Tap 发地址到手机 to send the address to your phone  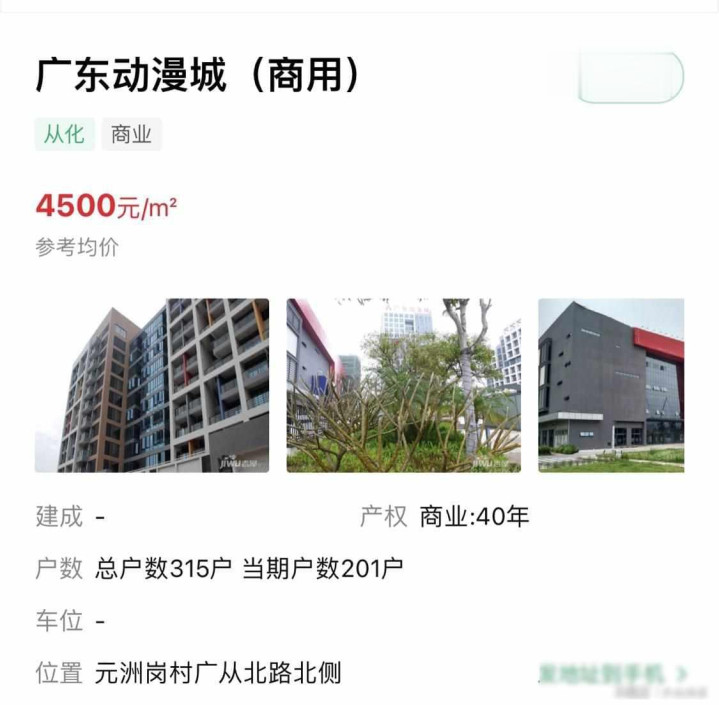tap(612, 673)
